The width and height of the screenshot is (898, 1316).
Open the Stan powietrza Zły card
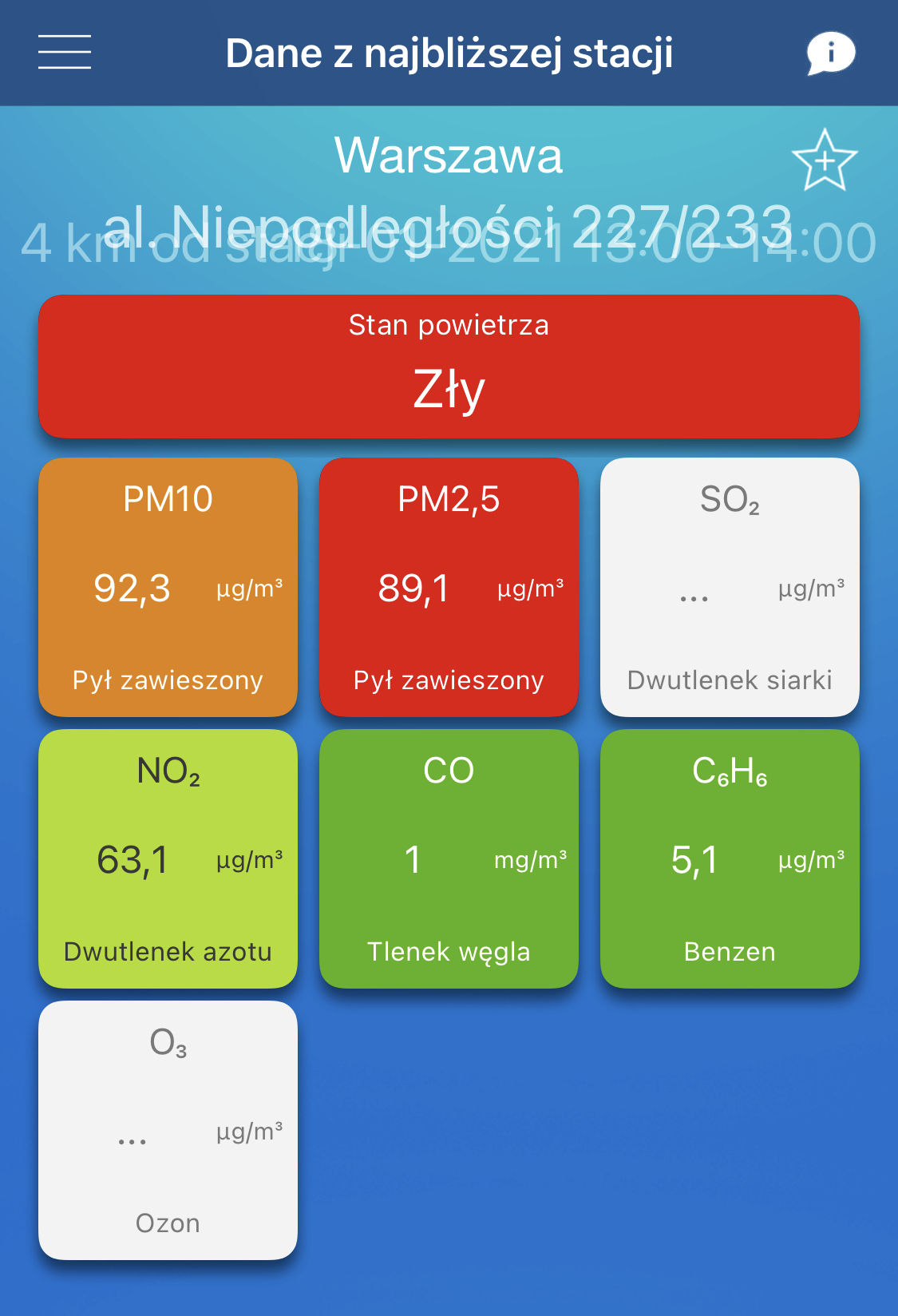(449, 367)
